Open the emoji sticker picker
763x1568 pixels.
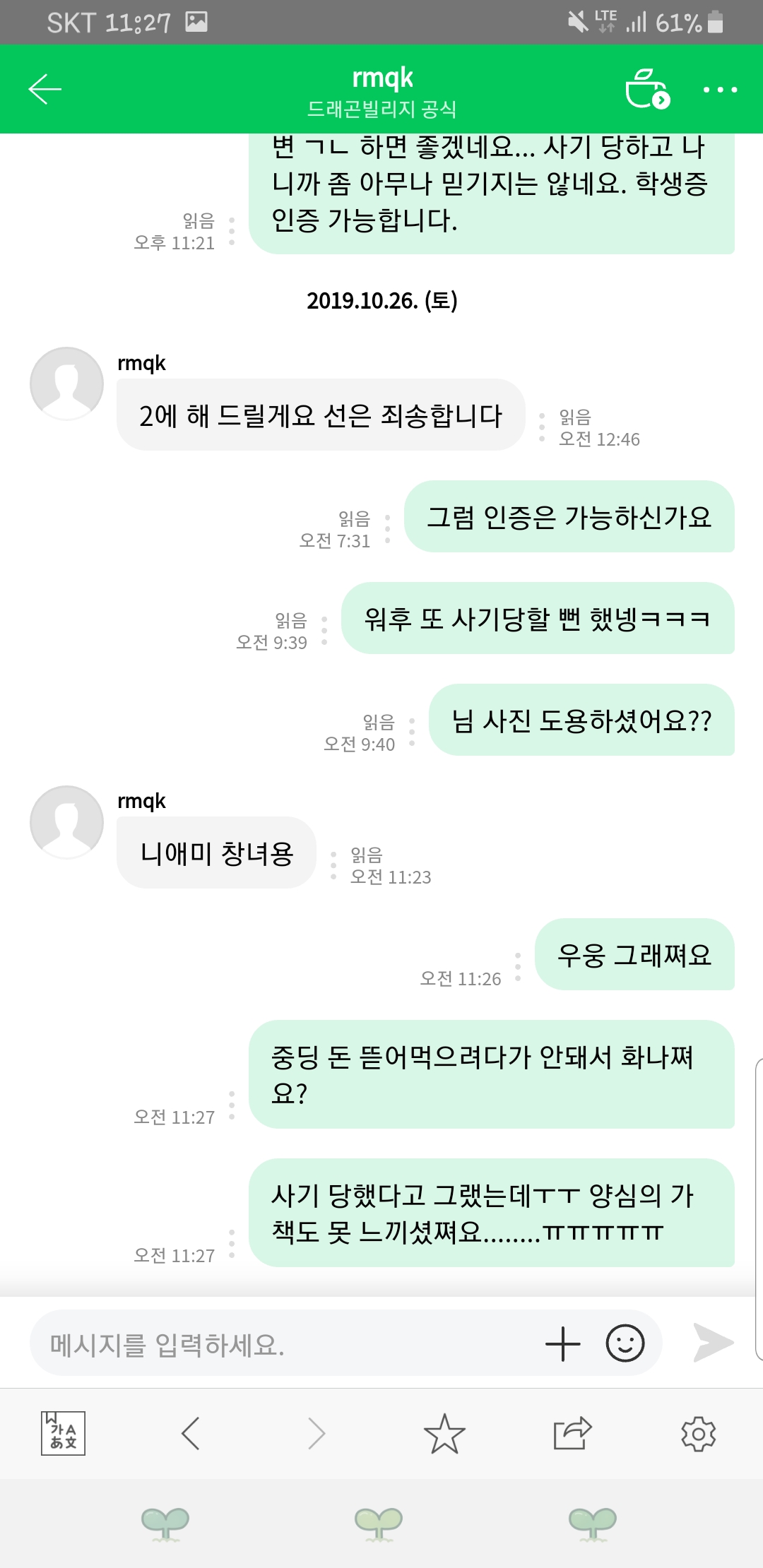coord(625,1343)
